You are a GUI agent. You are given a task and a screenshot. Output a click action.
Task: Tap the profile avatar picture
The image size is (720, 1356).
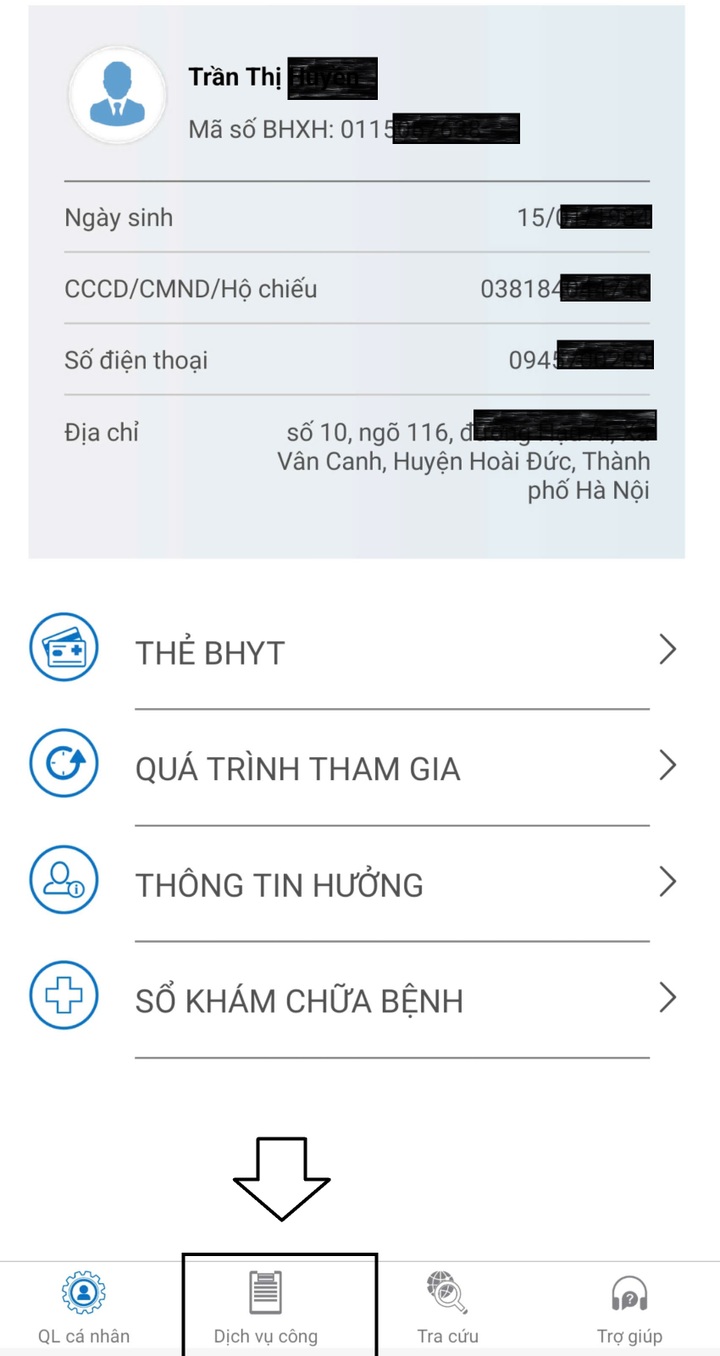pos(117,96)
